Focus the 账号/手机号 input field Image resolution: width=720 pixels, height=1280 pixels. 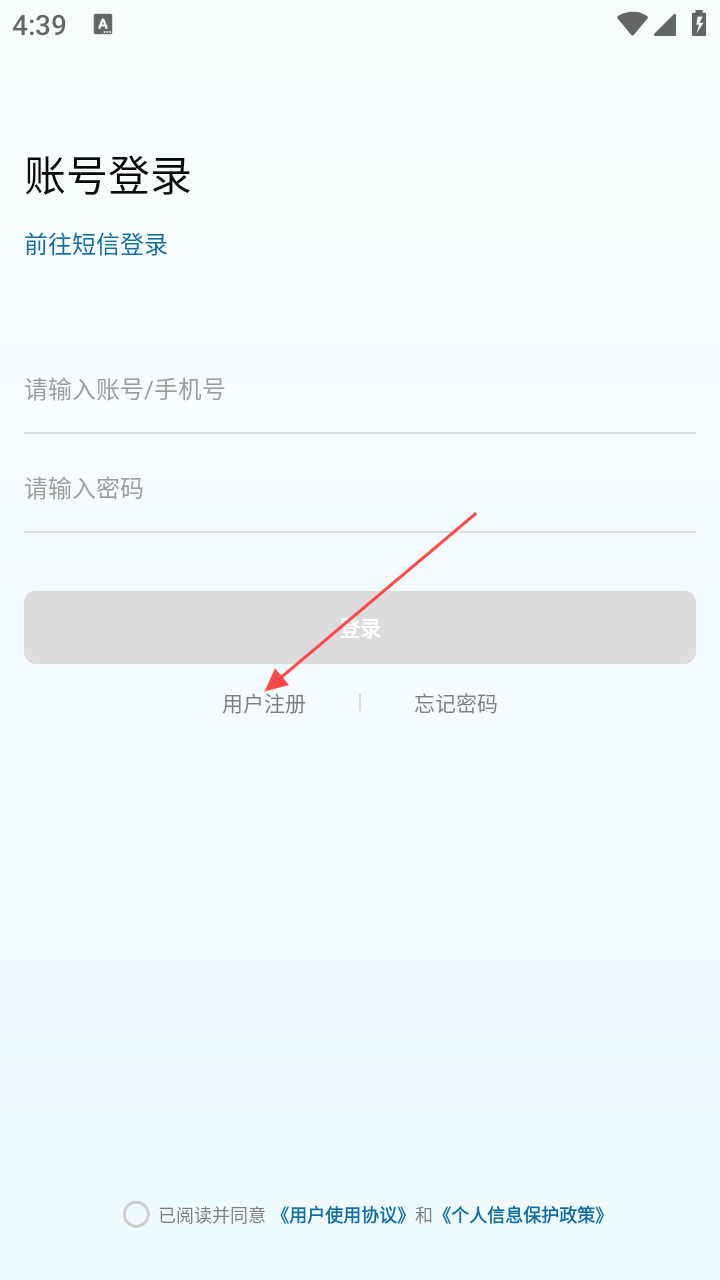360,390
